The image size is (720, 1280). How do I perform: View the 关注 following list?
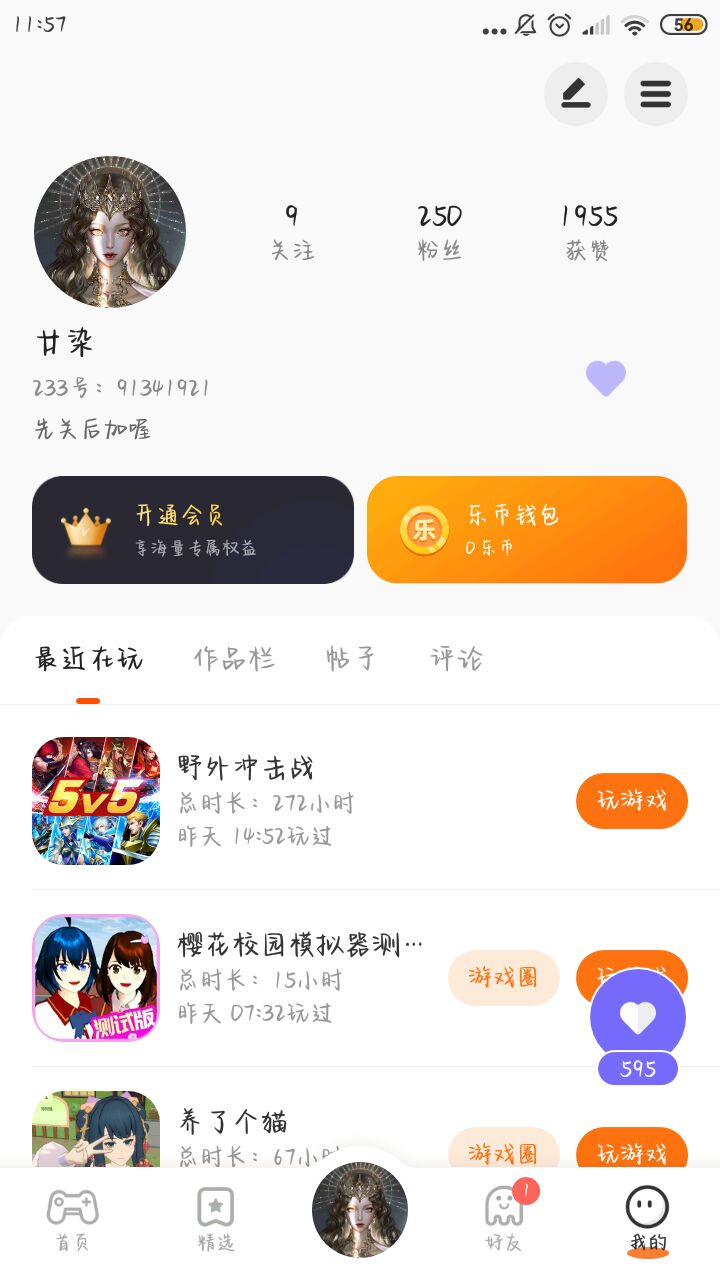coord(292,232)
